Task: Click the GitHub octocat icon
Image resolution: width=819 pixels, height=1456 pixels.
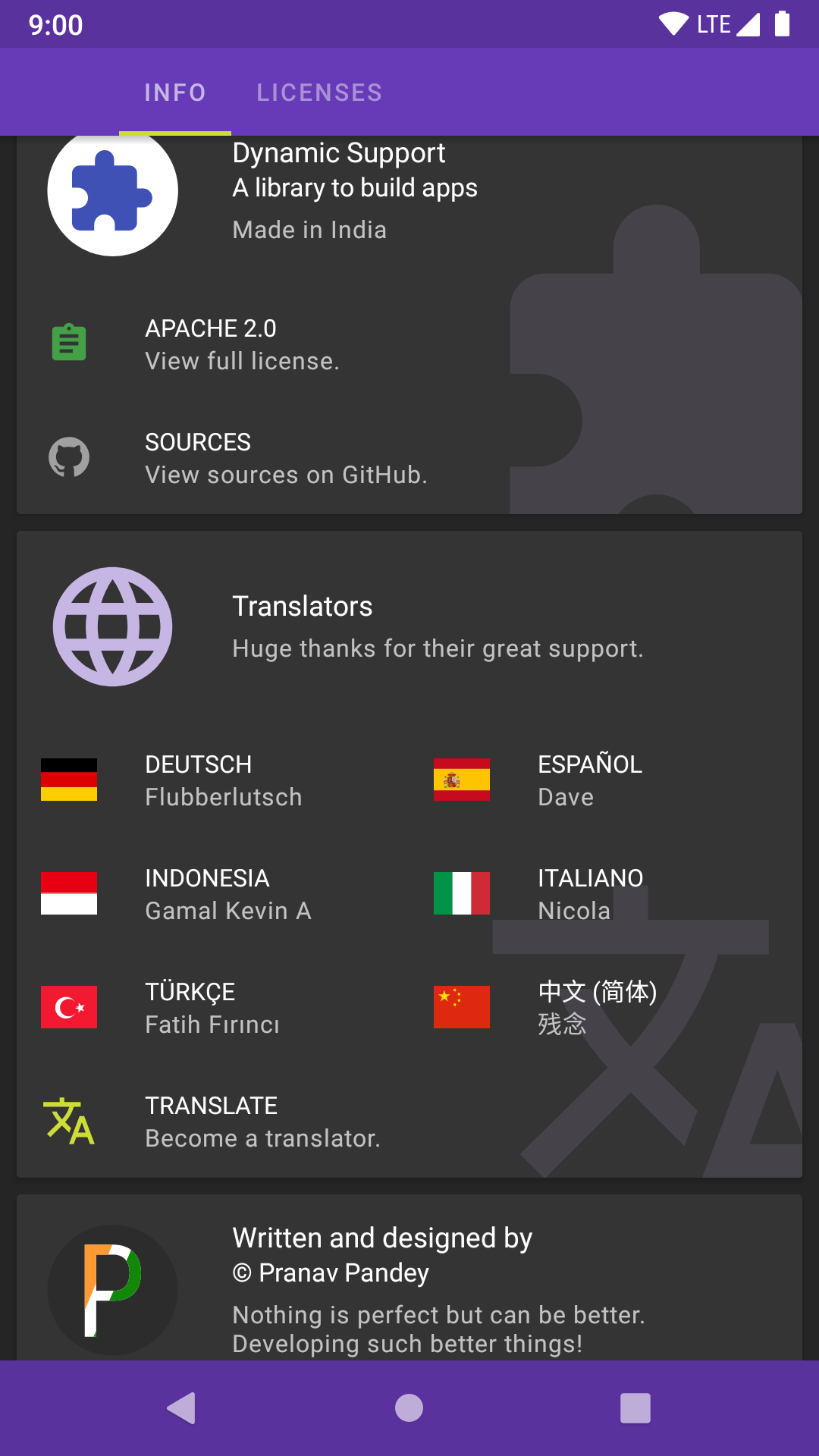Action: tap(69, 457)
